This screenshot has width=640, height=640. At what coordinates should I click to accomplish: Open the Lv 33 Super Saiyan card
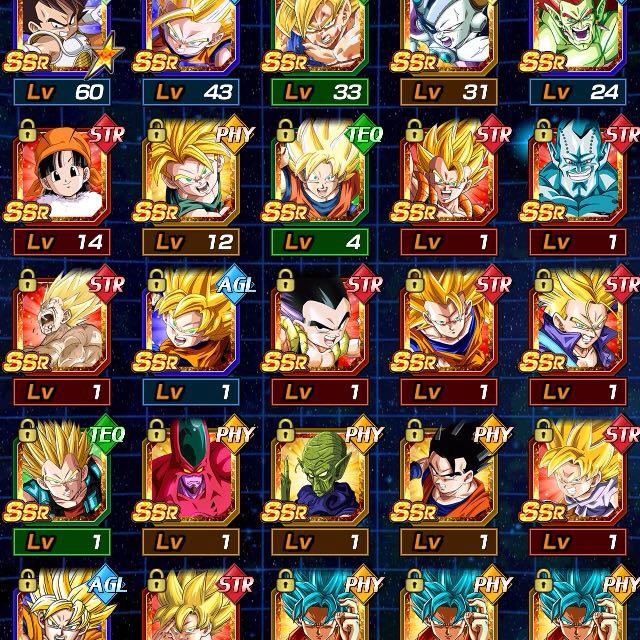coord(320,38)
